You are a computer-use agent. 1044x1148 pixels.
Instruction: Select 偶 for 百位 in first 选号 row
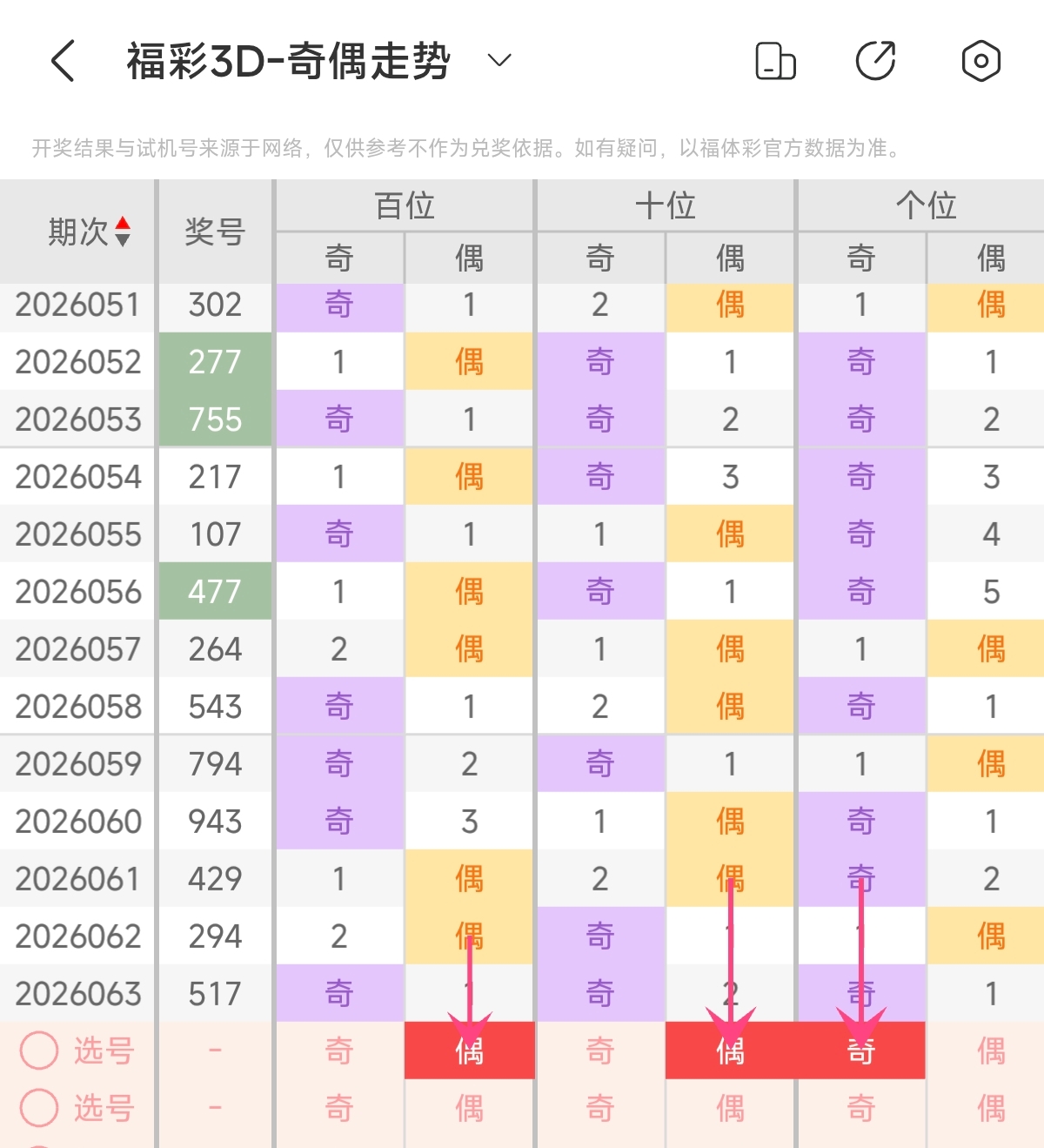coord(470,1051)
